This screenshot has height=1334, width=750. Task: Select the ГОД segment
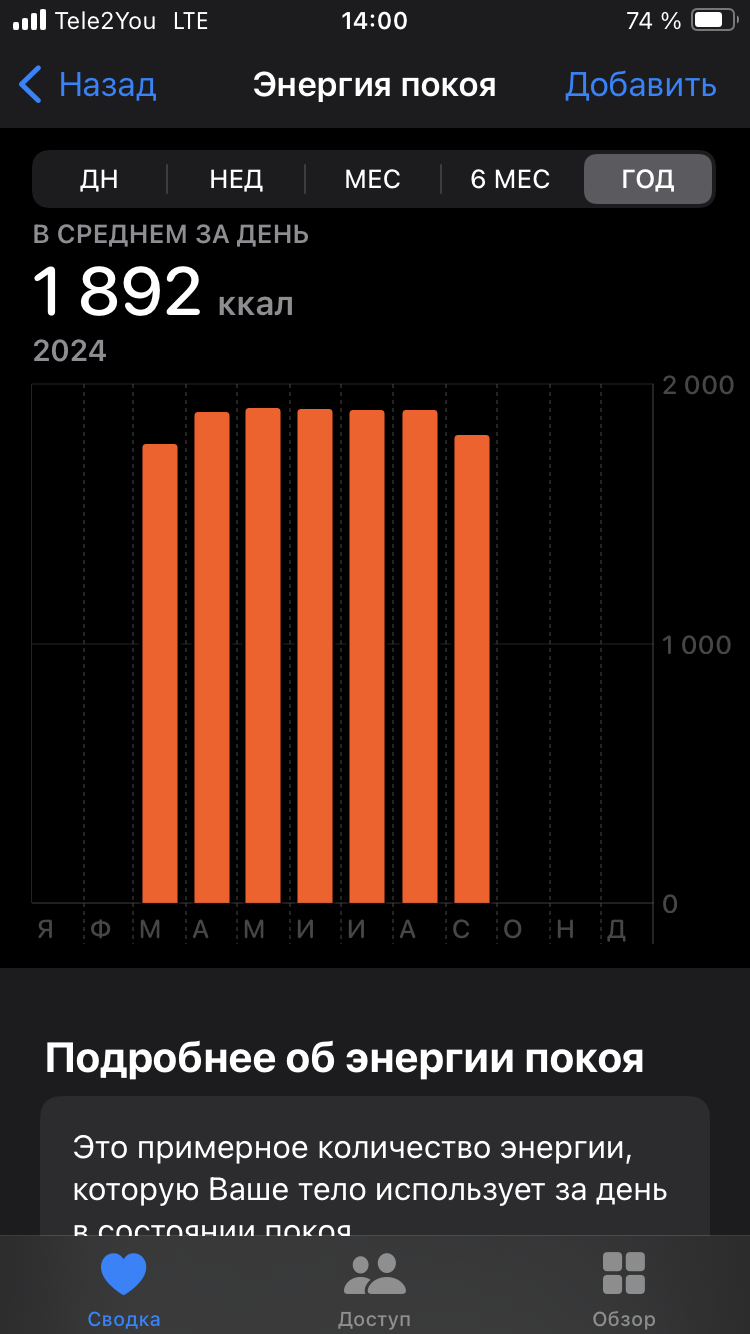[x=647, y=179]
